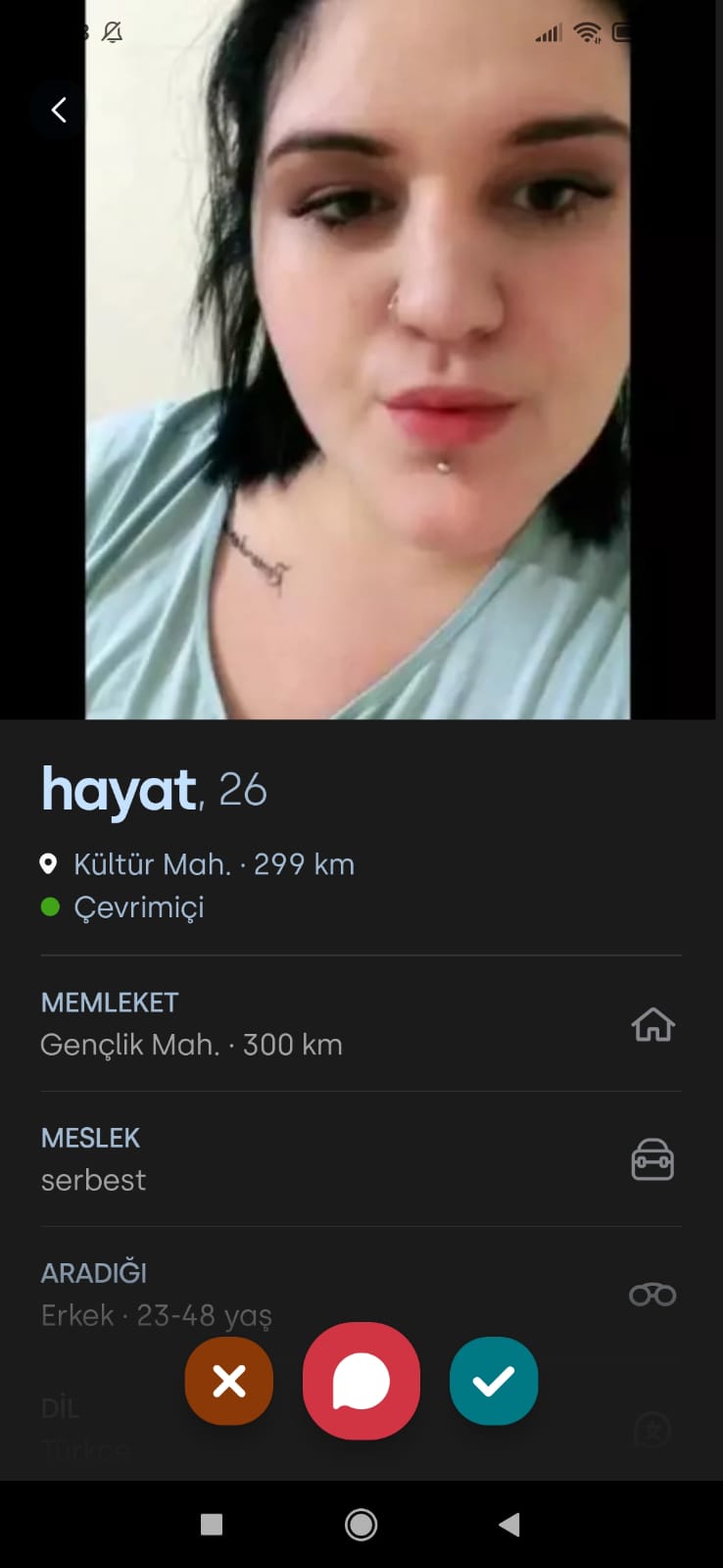Tap the system home button
Image resolution: width=723 pixels, height=1568 pixels.
[x=361, y=1524]
